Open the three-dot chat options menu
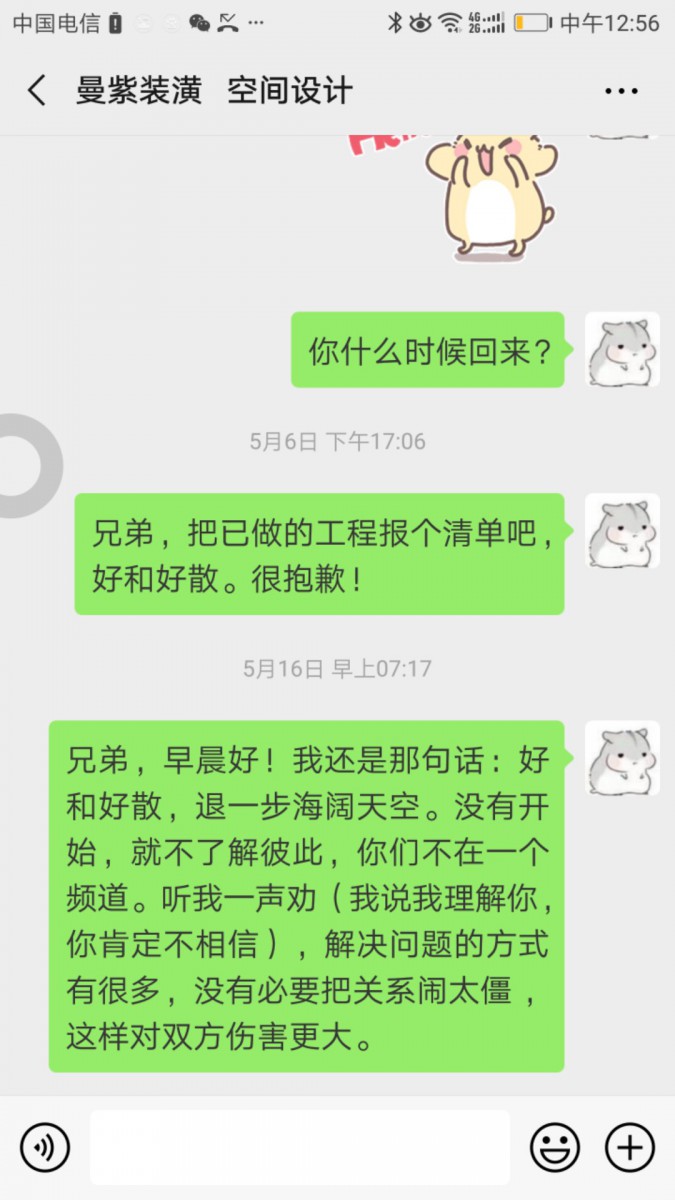Screen dimensions: 675x1200 click(621, 91)
